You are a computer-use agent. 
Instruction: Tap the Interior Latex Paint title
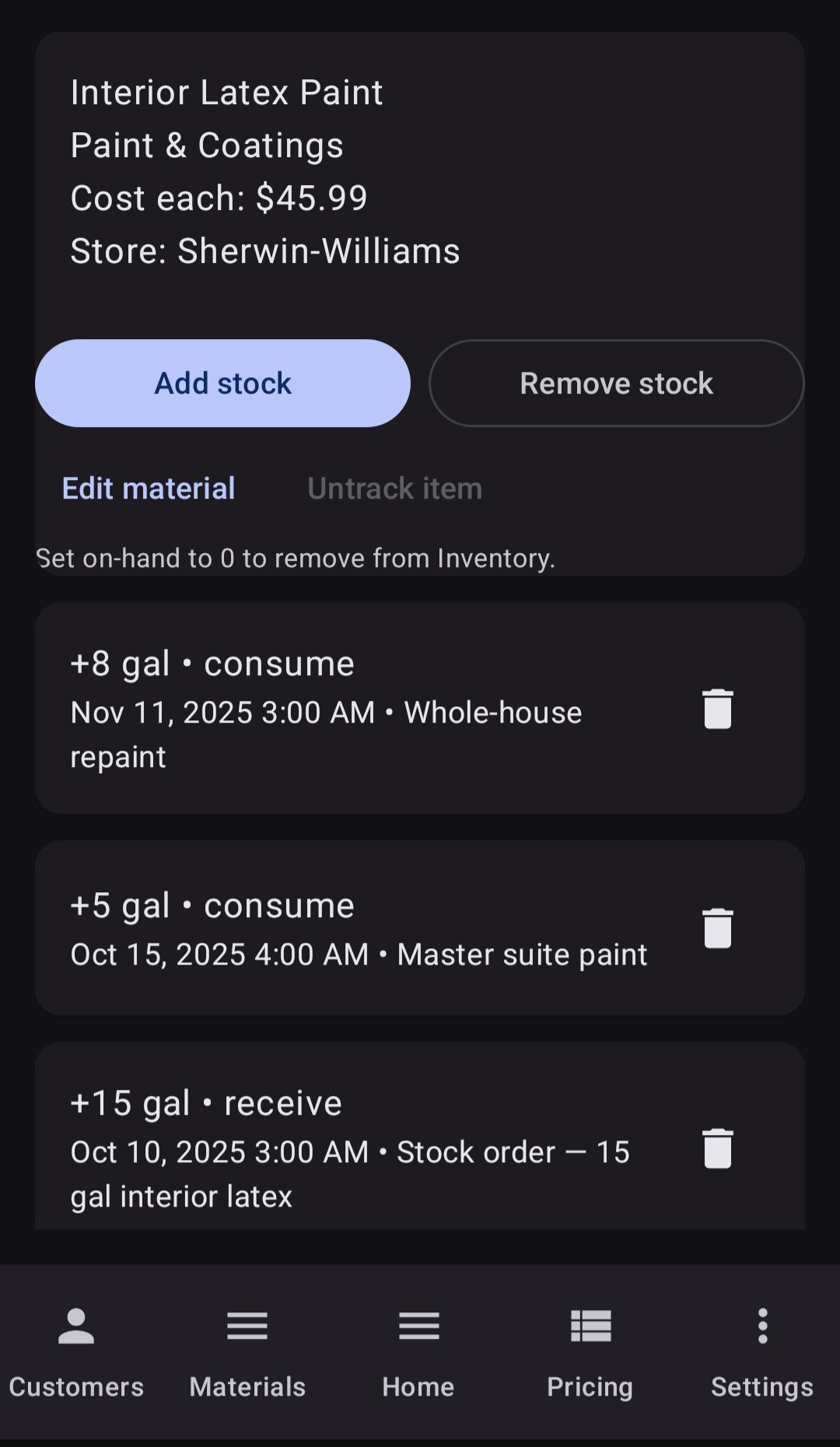226,92
